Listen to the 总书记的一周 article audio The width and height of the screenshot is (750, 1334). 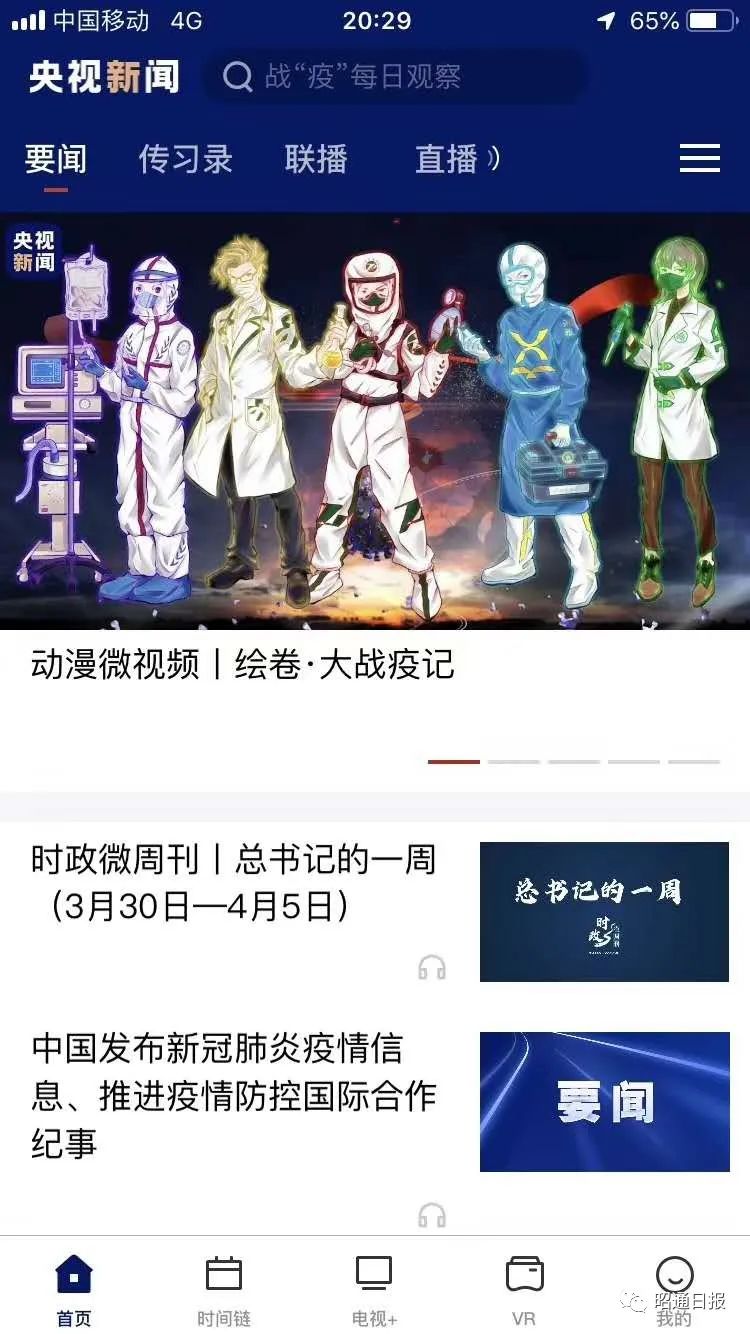tap(432, 967)
